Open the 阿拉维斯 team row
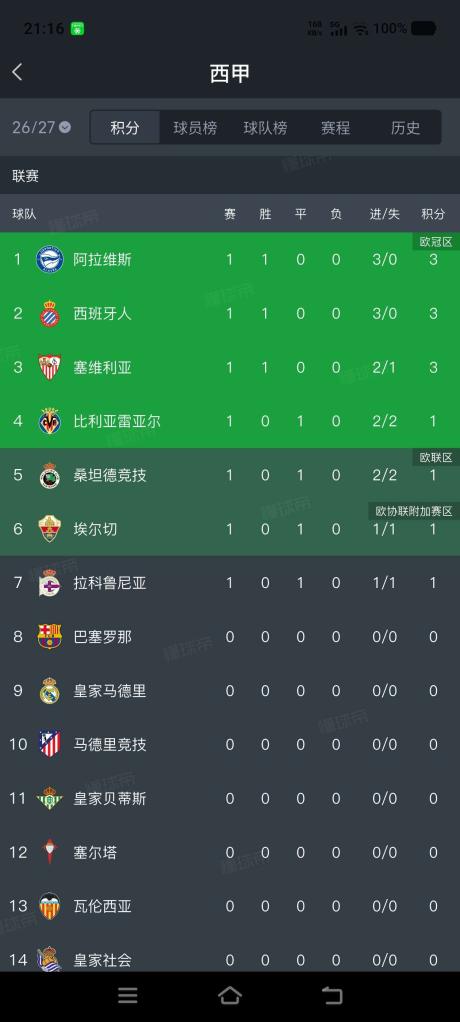The width and height of the screenshot is (460, 1022). [x=230, y=259]
